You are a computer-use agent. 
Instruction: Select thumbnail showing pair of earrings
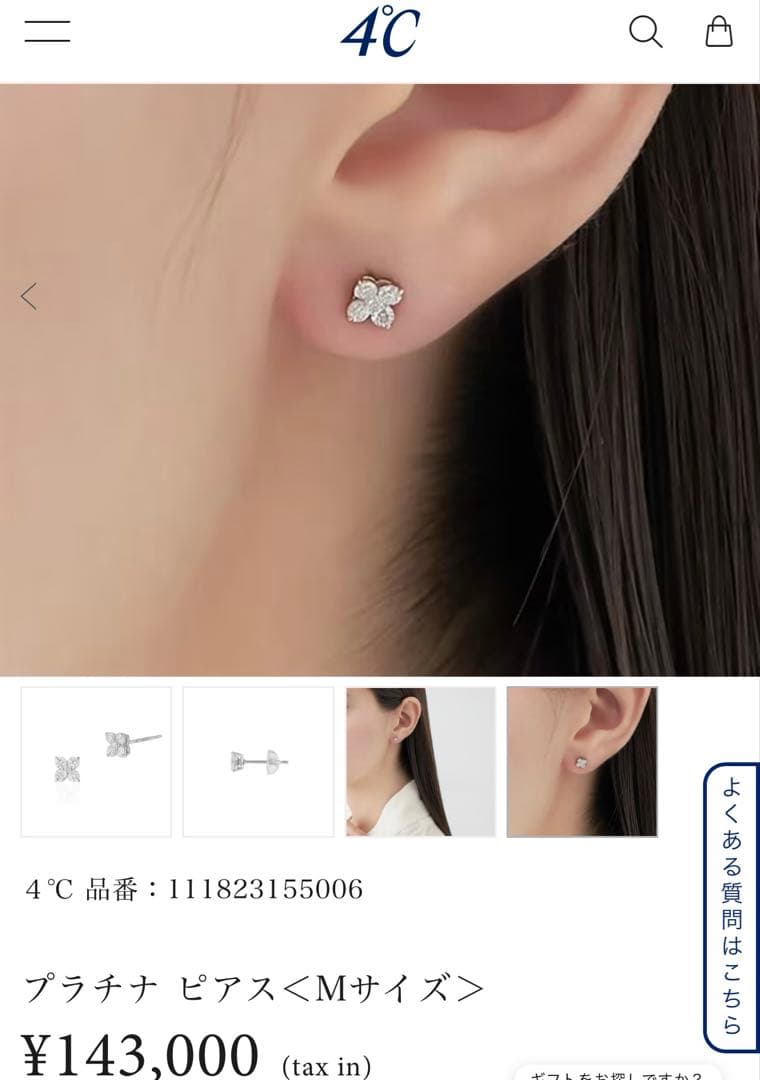(x=96, y=762)
